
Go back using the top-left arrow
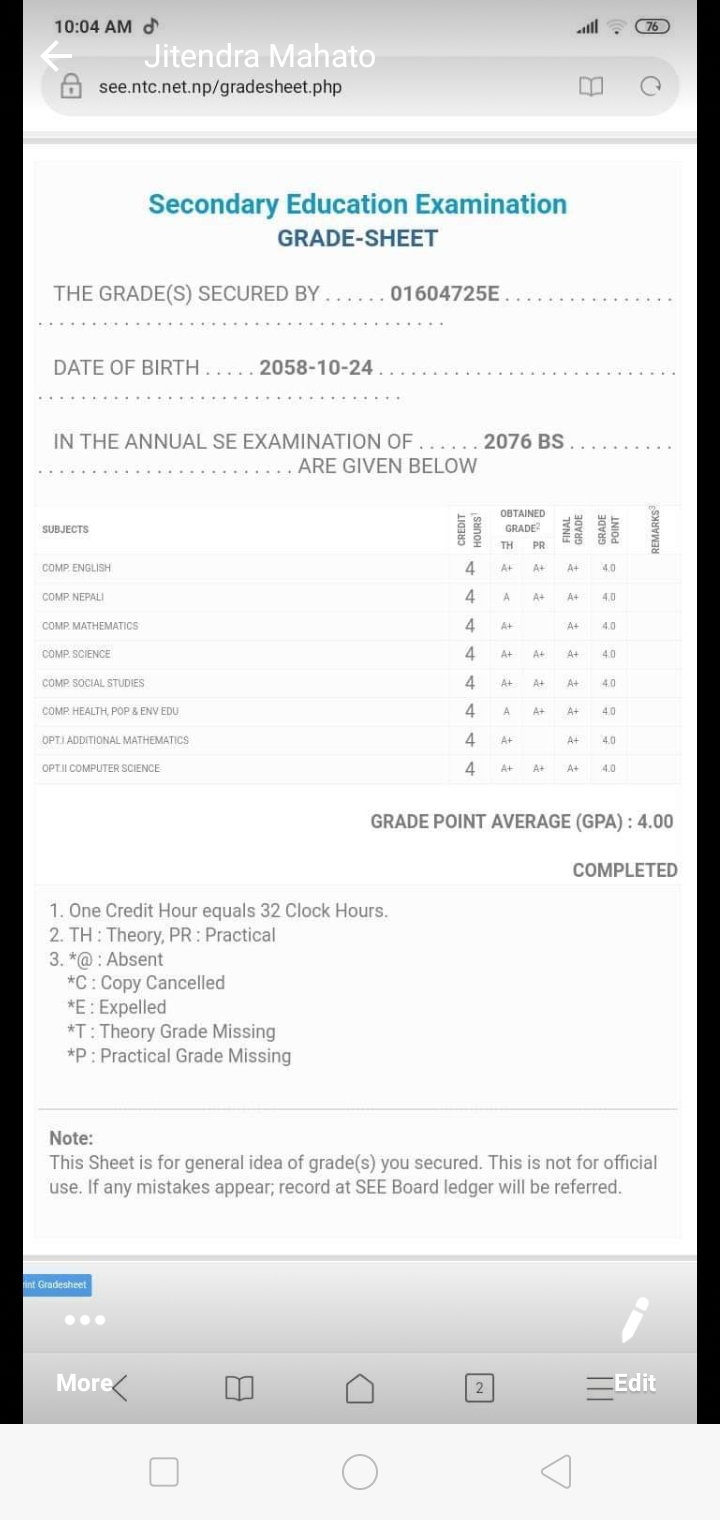point(56,57)
